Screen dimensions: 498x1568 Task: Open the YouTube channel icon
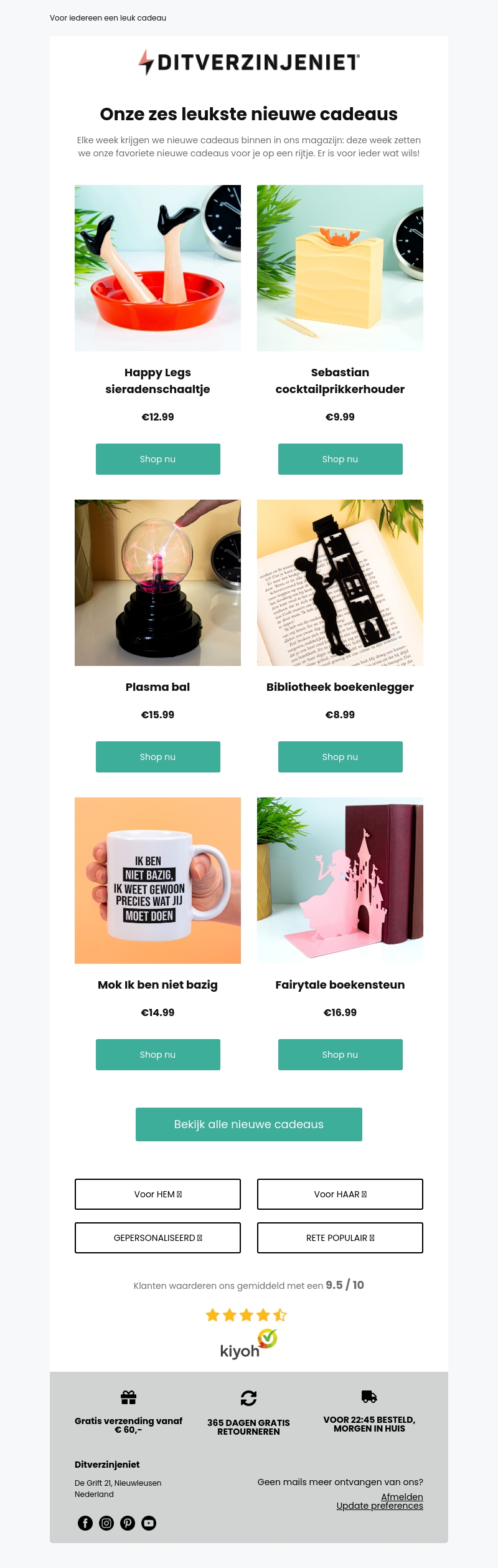coord(149,1523)
